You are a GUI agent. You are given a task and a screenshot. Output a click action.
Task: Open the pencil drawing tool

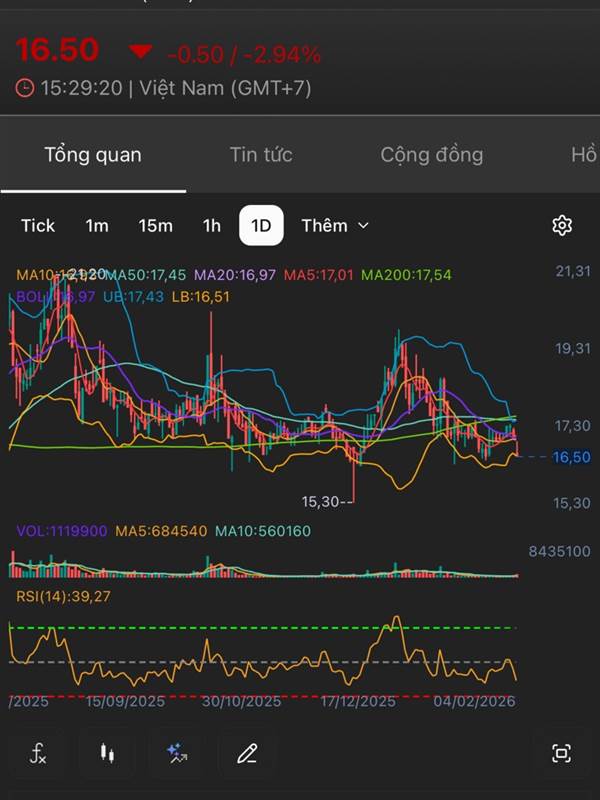pyautogui.click(x=247, y=754)
